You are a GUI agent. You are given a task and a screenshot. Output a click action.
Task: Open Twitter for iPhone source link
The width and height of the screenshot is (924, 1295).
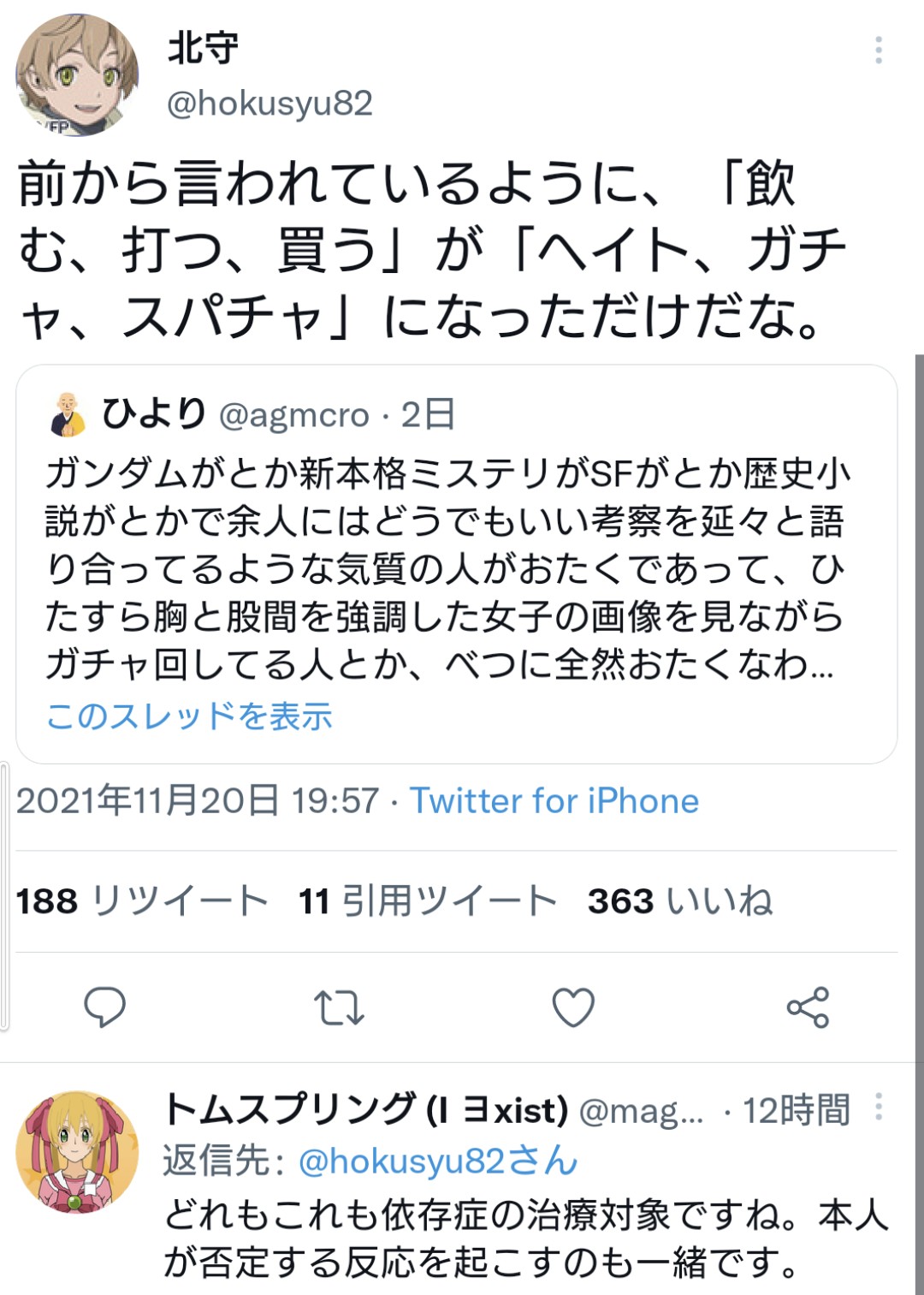(554, 801)
